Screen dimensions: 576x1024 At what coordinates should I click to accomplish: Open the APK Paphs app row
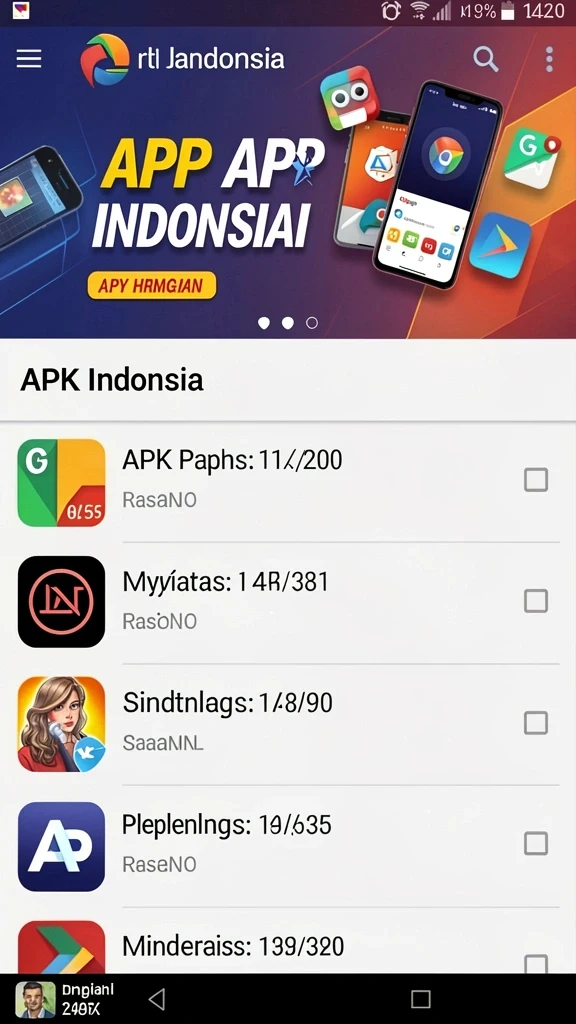288,482
